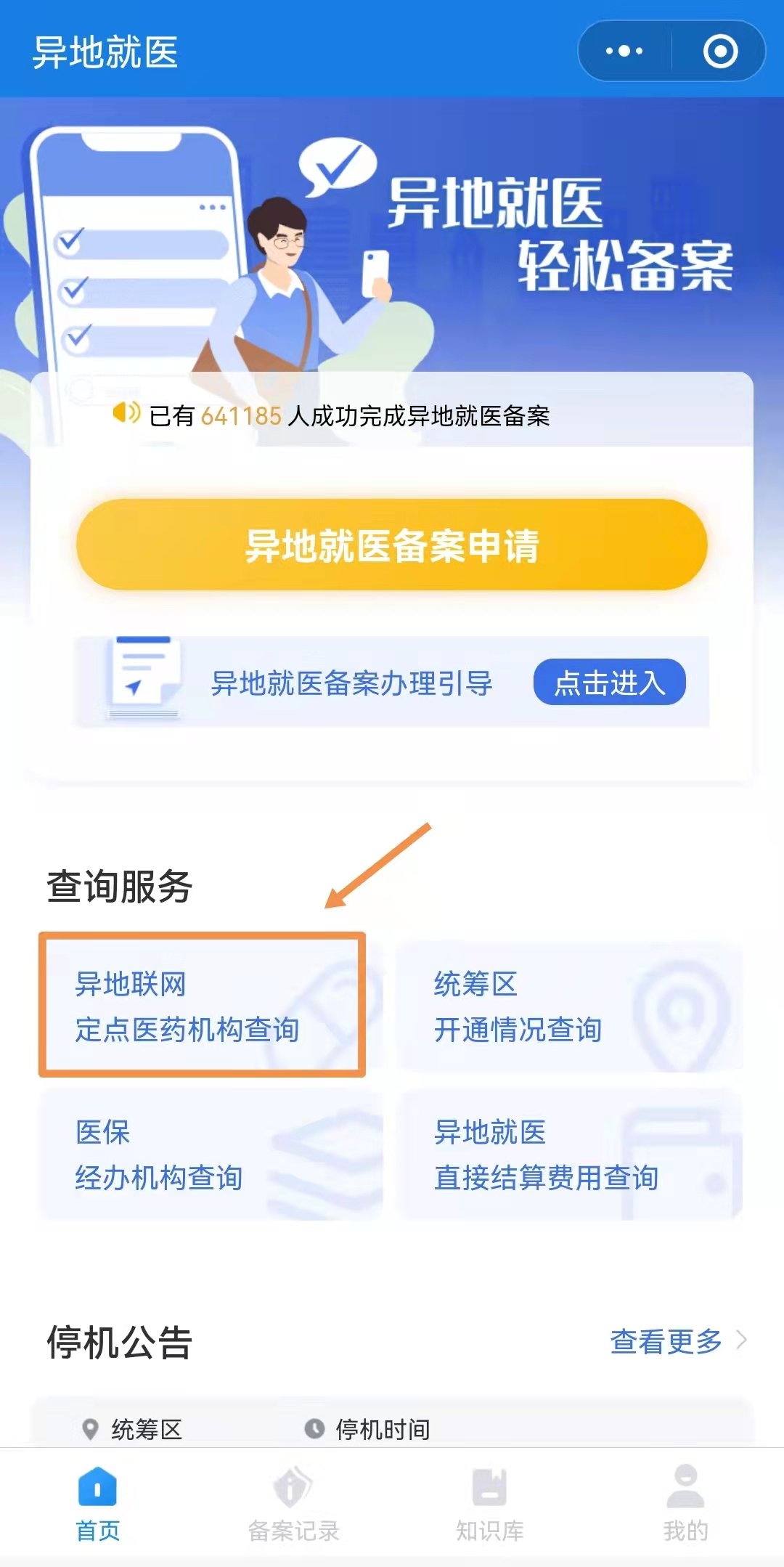The image size is (784, 1567).
Task: Open 医保经办机构查询
Action: [x=211, y=1155]
